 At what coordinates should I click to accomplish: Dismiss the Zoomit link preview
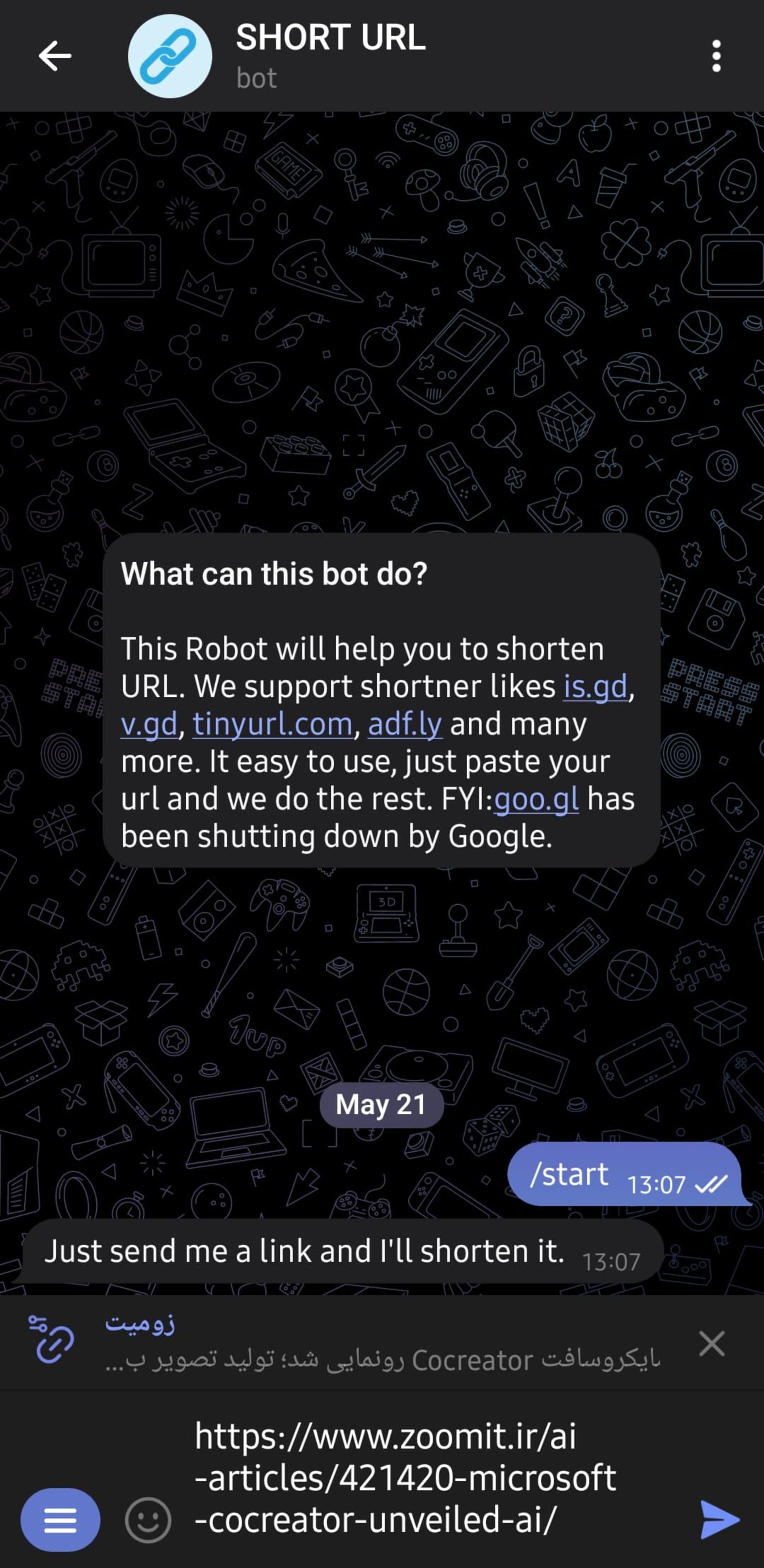coord(711,1343)
